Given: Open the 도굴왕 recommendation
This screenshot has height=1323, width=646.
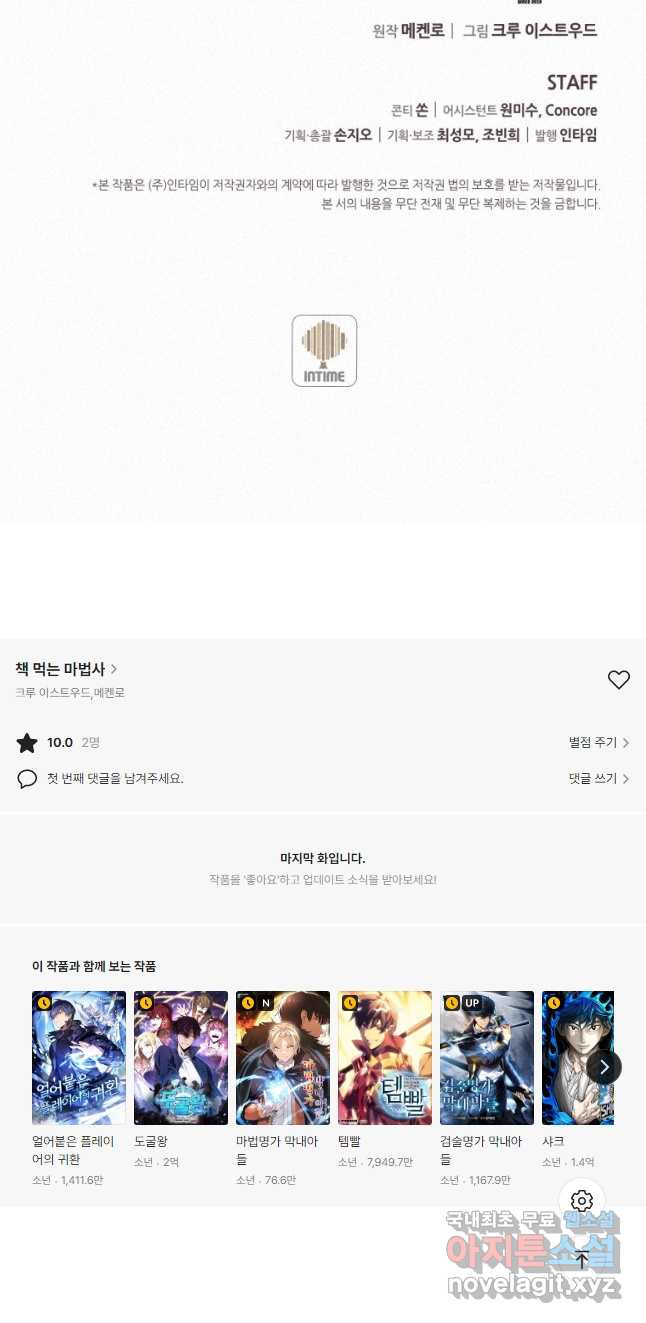Looking at the screenshot, I should click(x=181, y=1058).
